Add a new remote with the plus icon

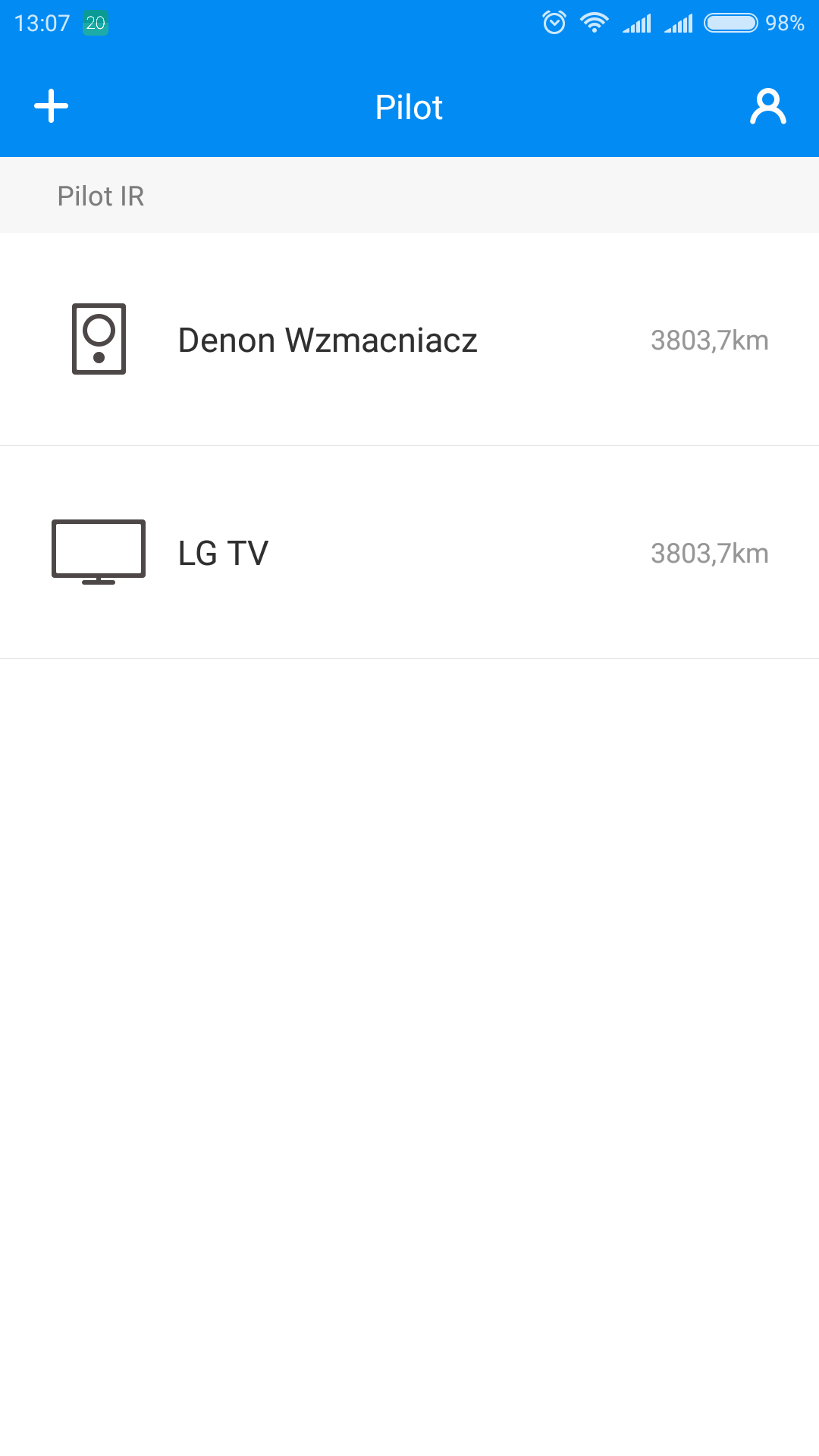tap(52, 106)
